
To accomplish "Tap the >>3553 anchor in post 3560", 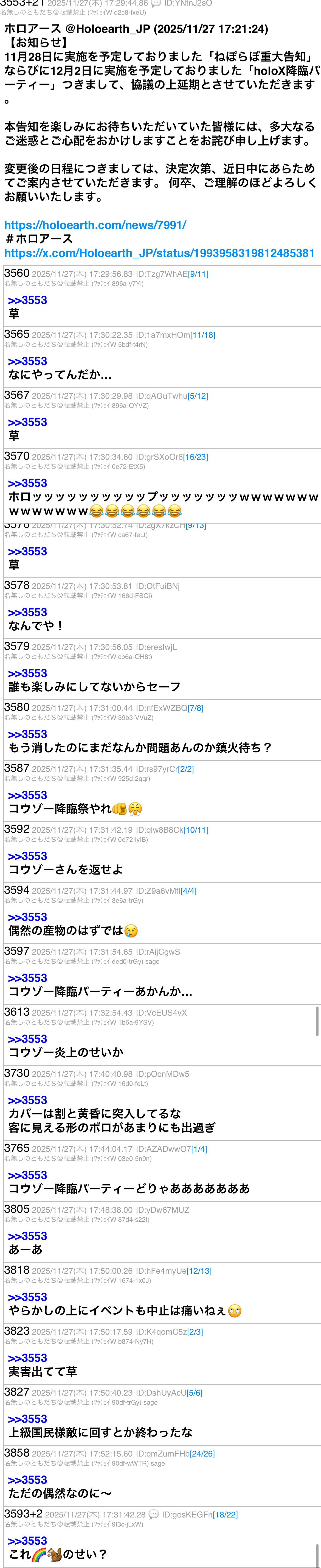I will tap(27, 300).
